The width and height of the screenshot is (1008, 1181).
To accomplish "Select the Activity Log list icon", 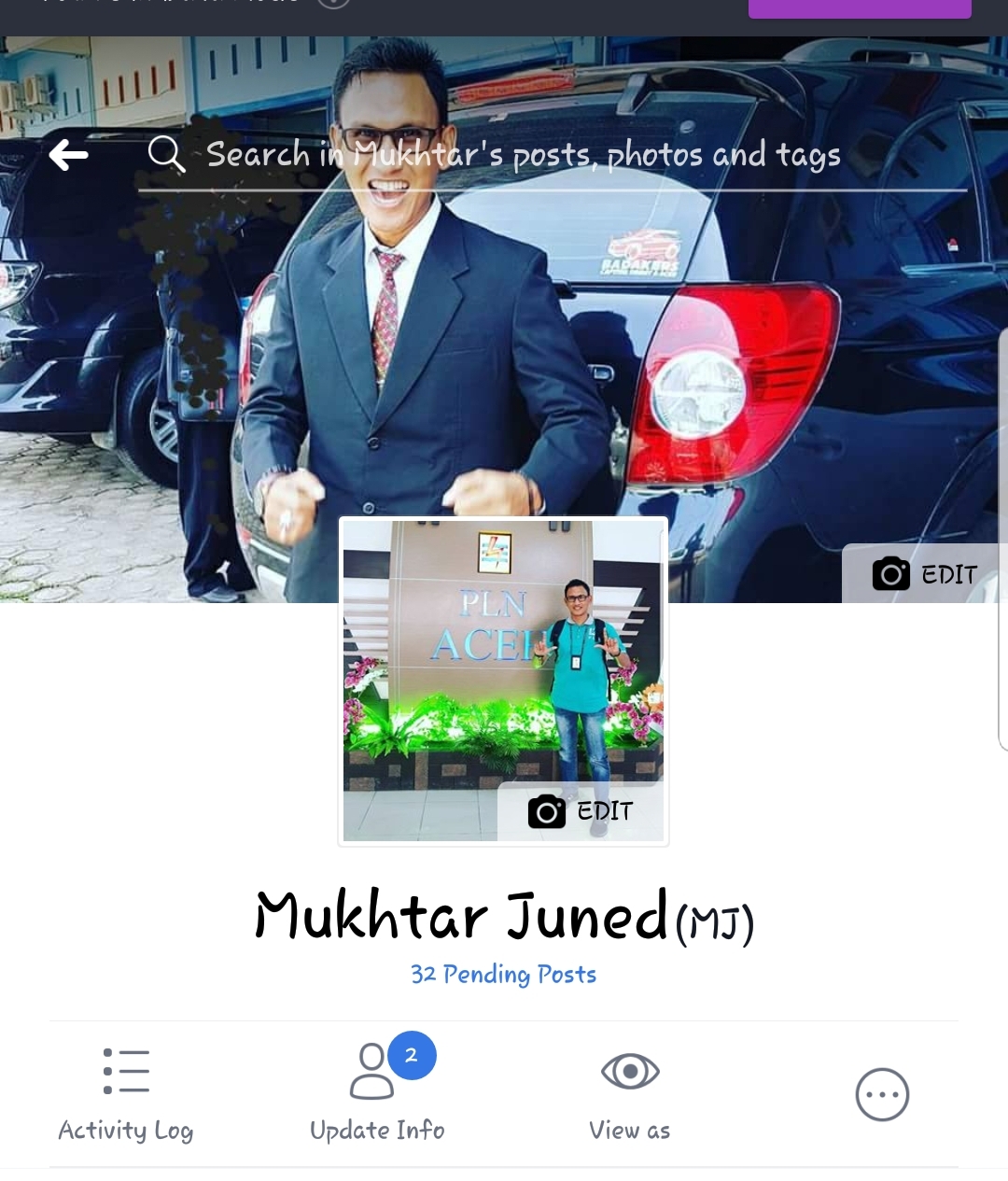I will coord(124,1071).
